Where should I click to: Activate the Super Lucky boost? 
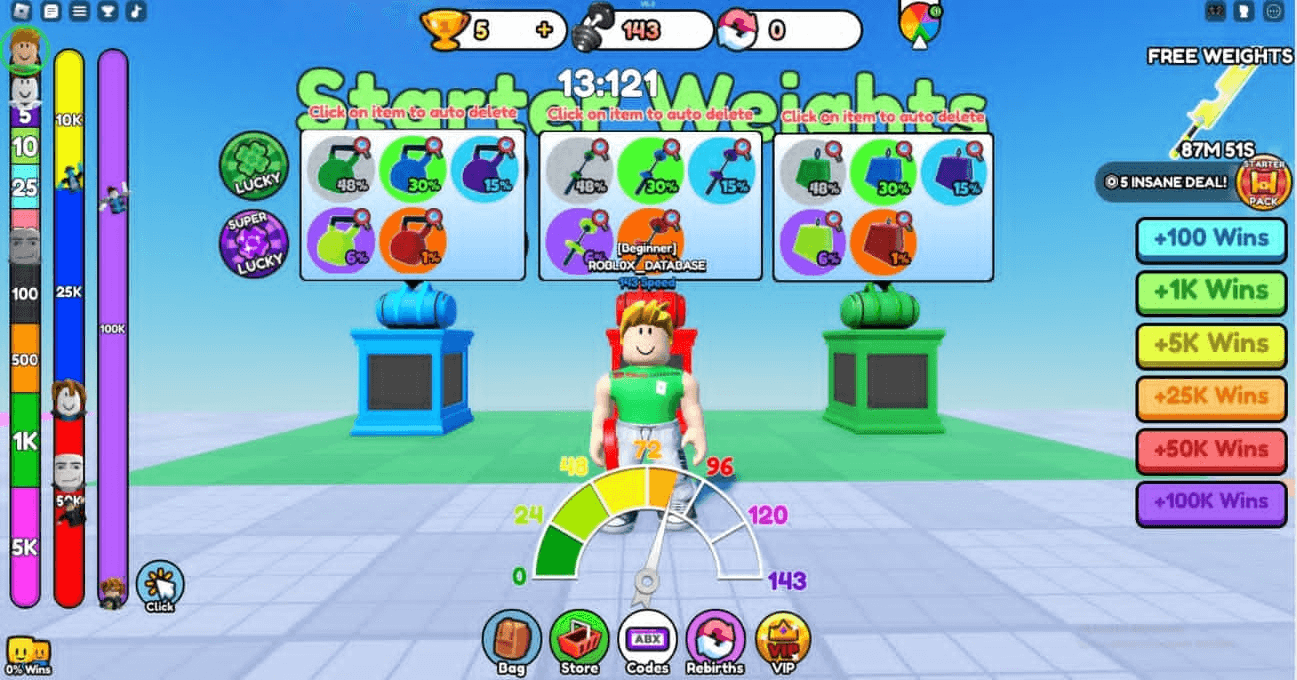pos(253,244)
